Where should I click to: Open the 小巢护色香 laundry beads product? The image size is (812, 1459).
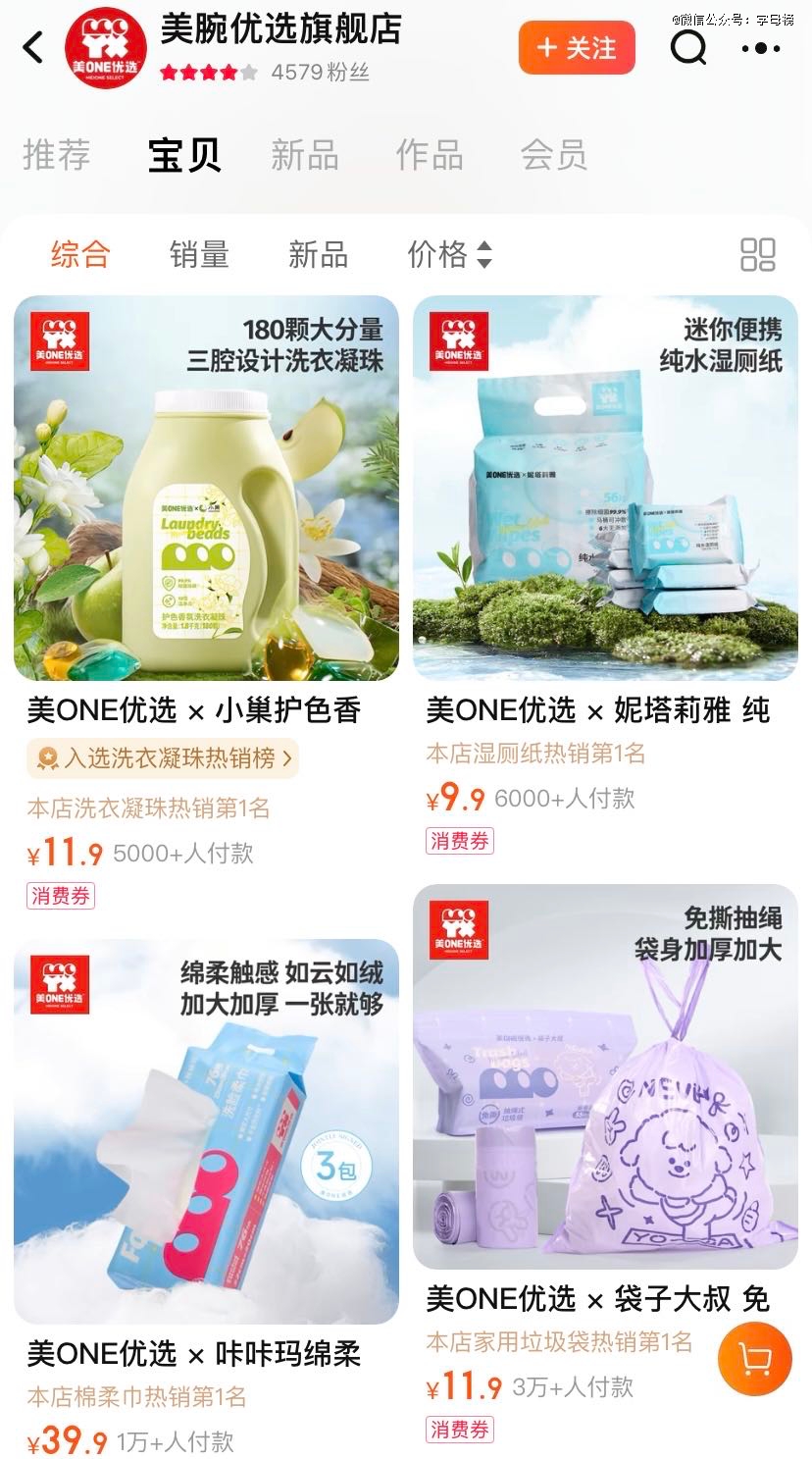(206, 489)
